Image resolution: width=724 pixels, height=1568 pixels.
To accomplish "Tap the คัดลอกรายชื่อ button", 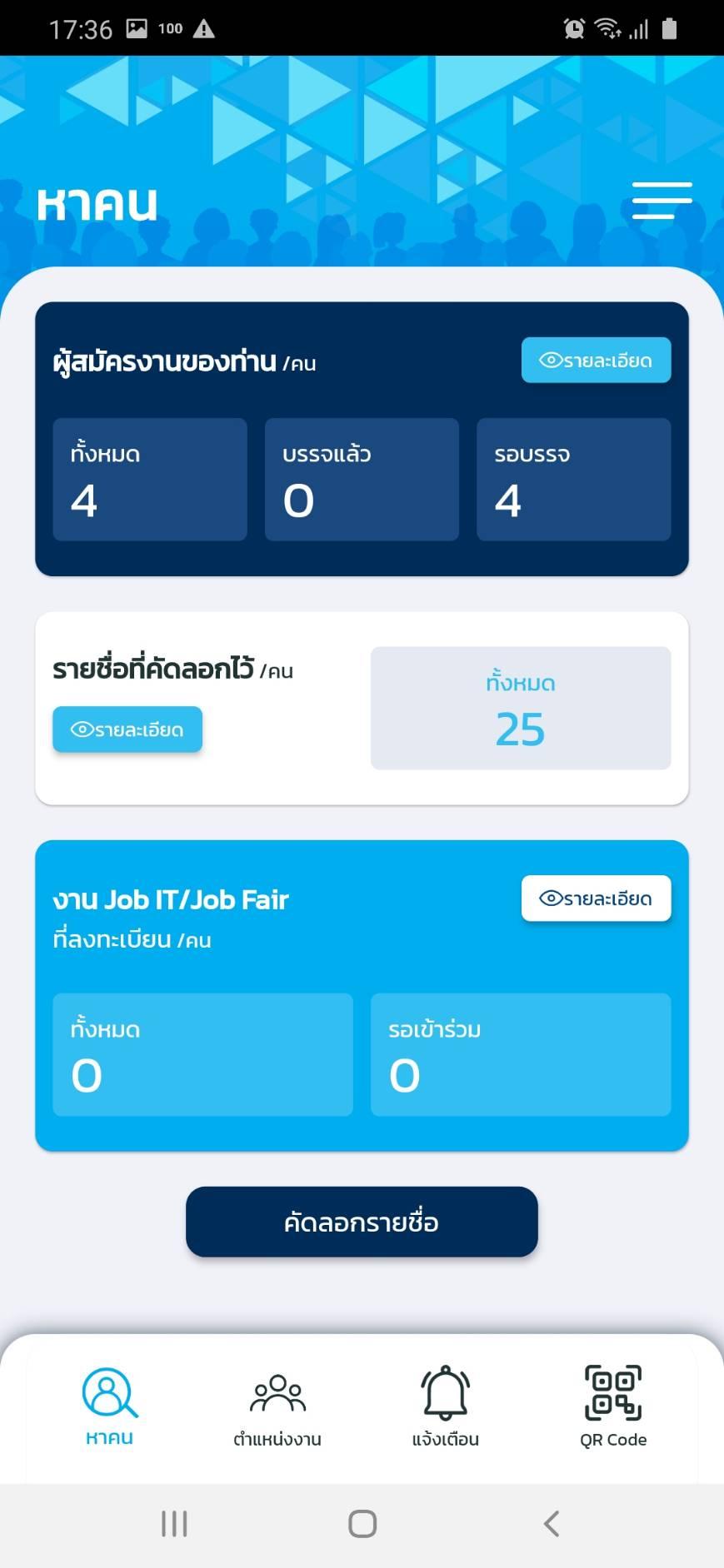I will pos(362,1222).
